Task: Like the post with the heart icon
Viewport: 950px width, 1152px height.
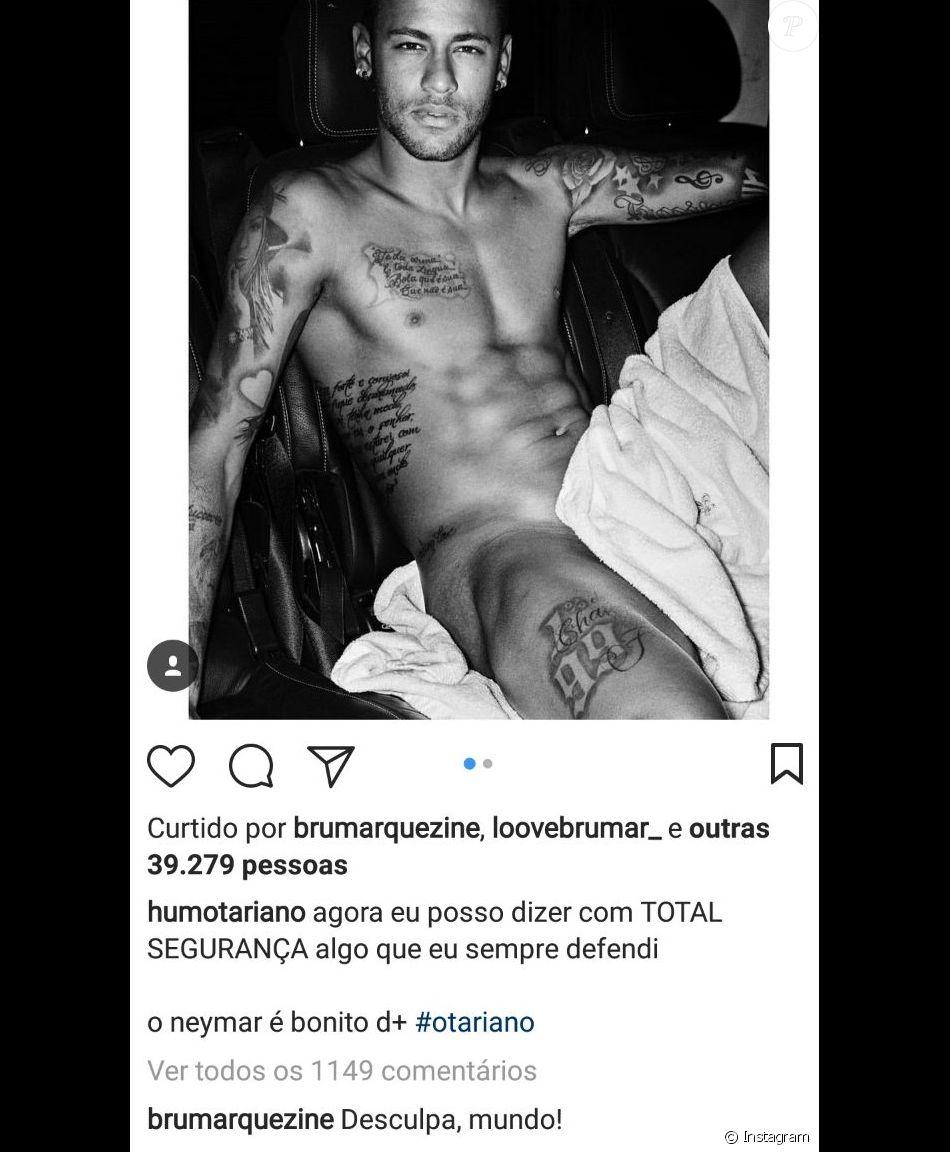Action: click(x=171, y=766)
